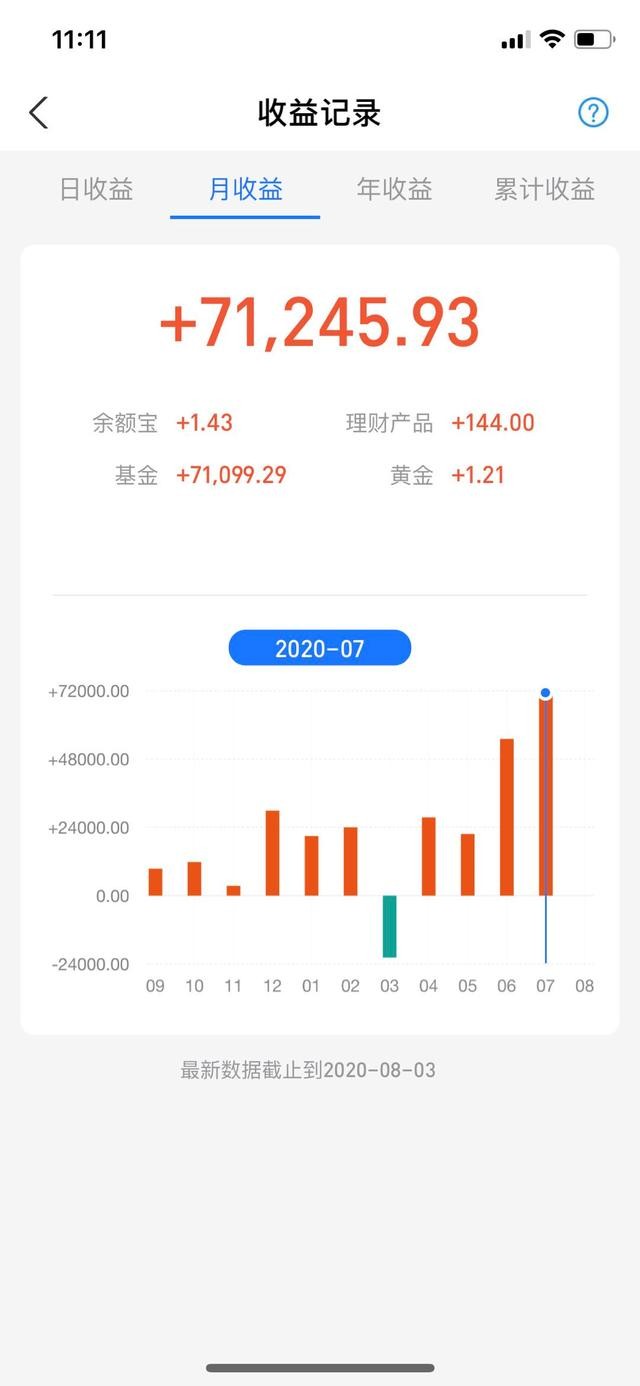Switch to the 年收益 tab
The image size is (640, 1386).
(394, 189)
